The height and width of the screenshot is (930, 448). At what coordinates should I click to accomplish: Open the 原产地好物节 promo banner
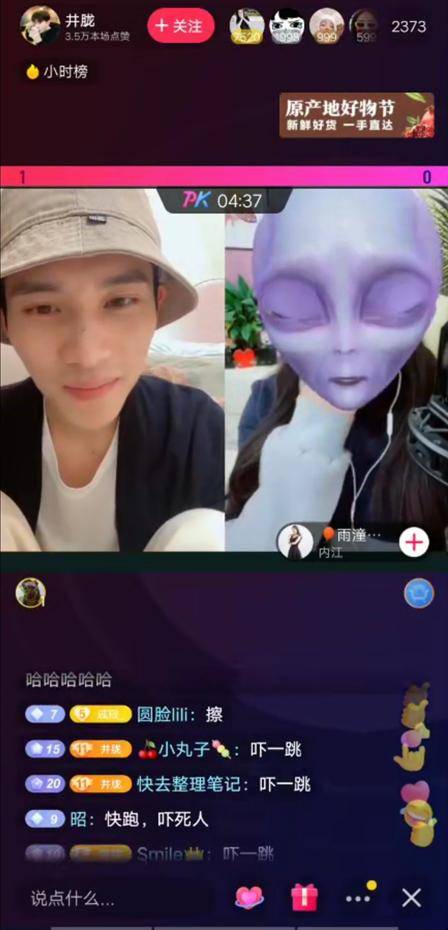[357, 115]
